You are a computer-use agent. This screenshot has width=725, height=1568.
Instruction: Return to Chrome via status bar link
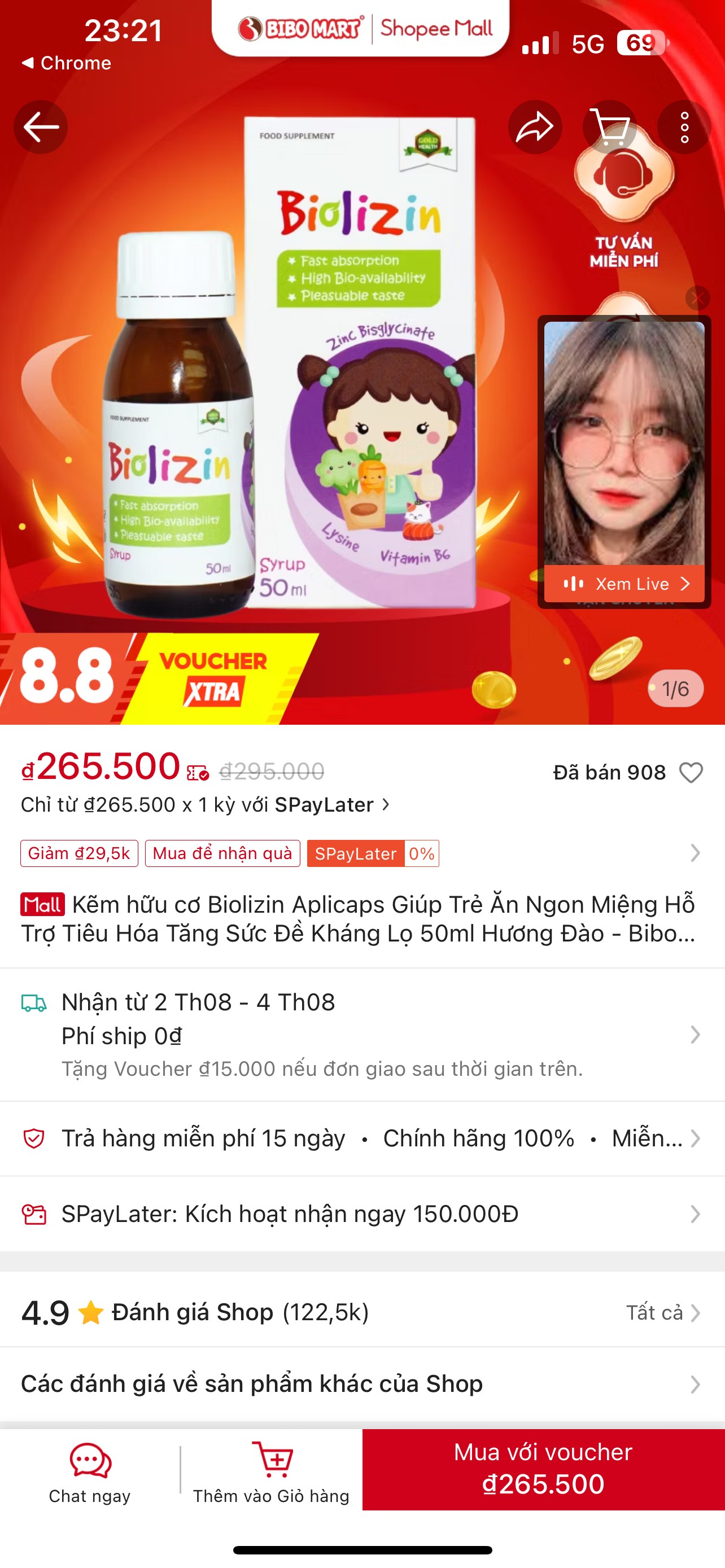[x=67, y=63]
